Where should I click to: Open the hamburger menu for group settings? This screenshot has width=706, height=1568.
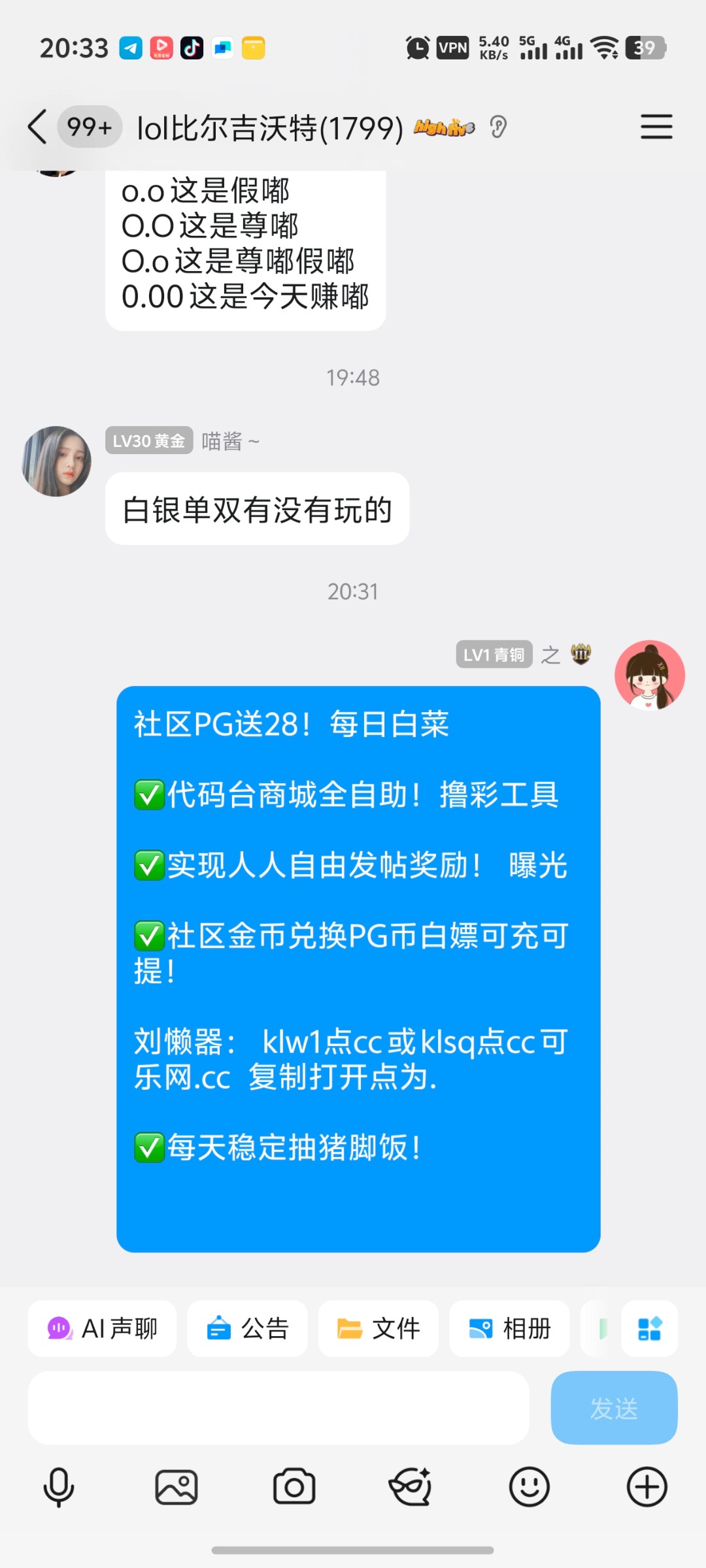(x=656, y=127)
